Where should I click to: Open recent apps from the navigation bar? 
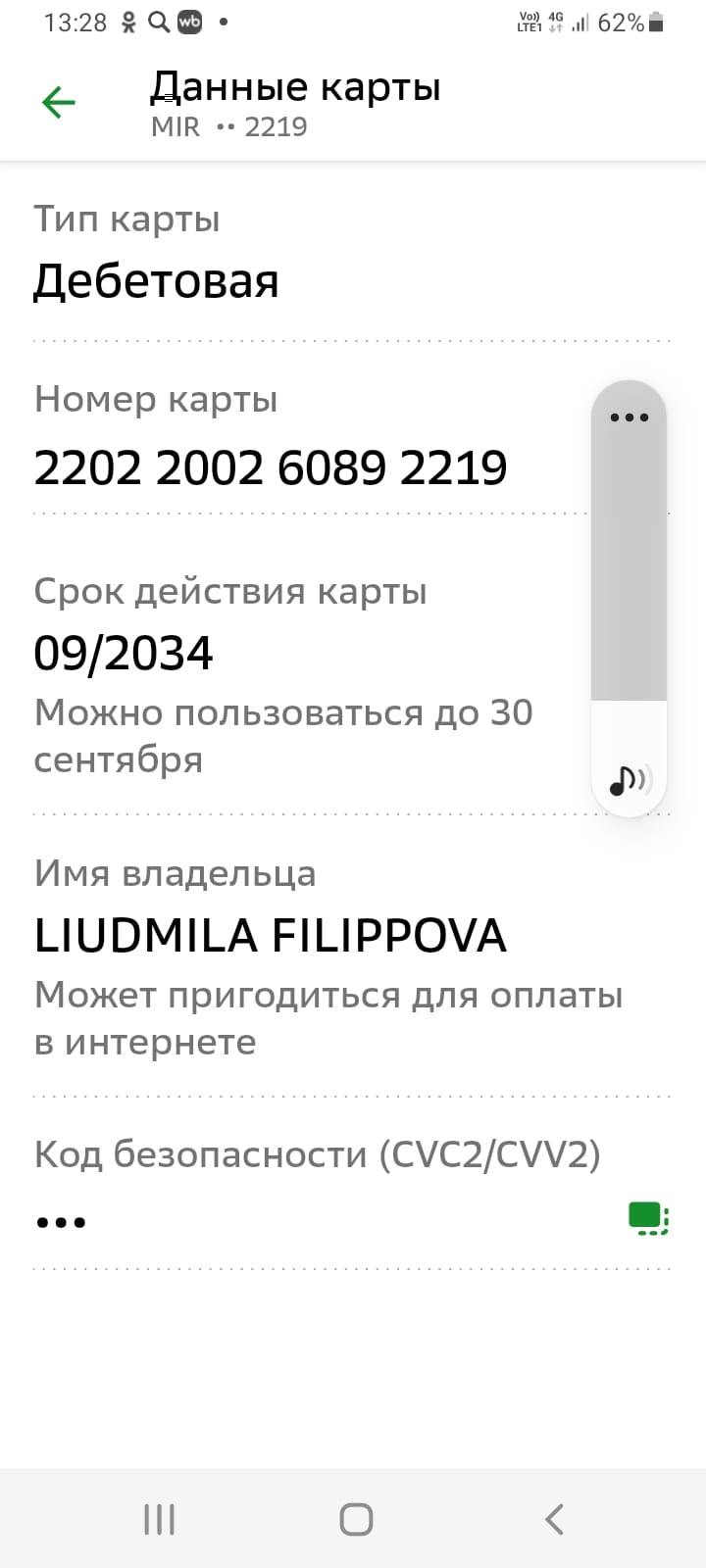click(159, 1519)
